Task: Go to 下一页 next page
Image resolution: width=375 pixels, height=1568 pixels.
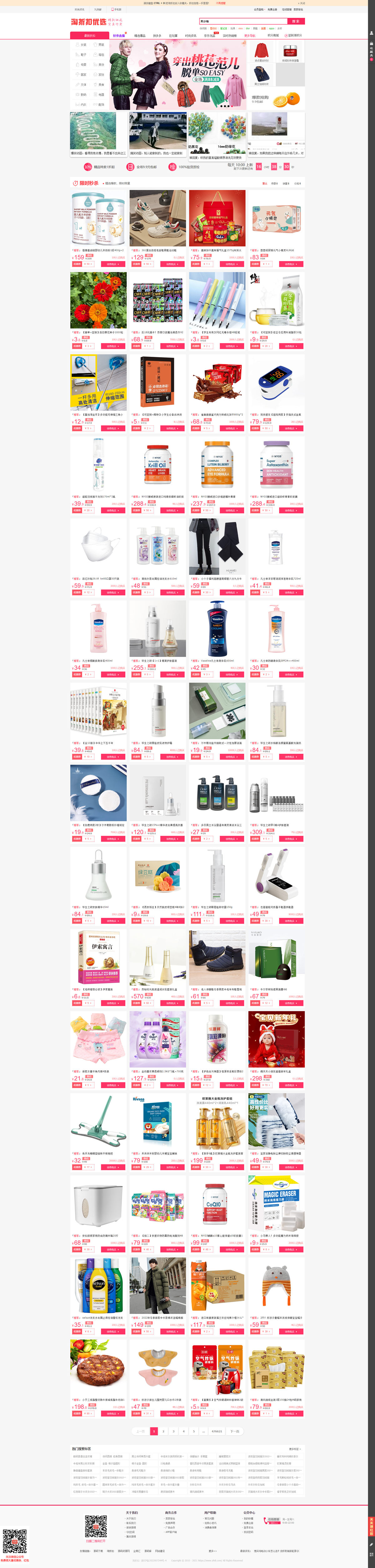Action: point(235,1431)
